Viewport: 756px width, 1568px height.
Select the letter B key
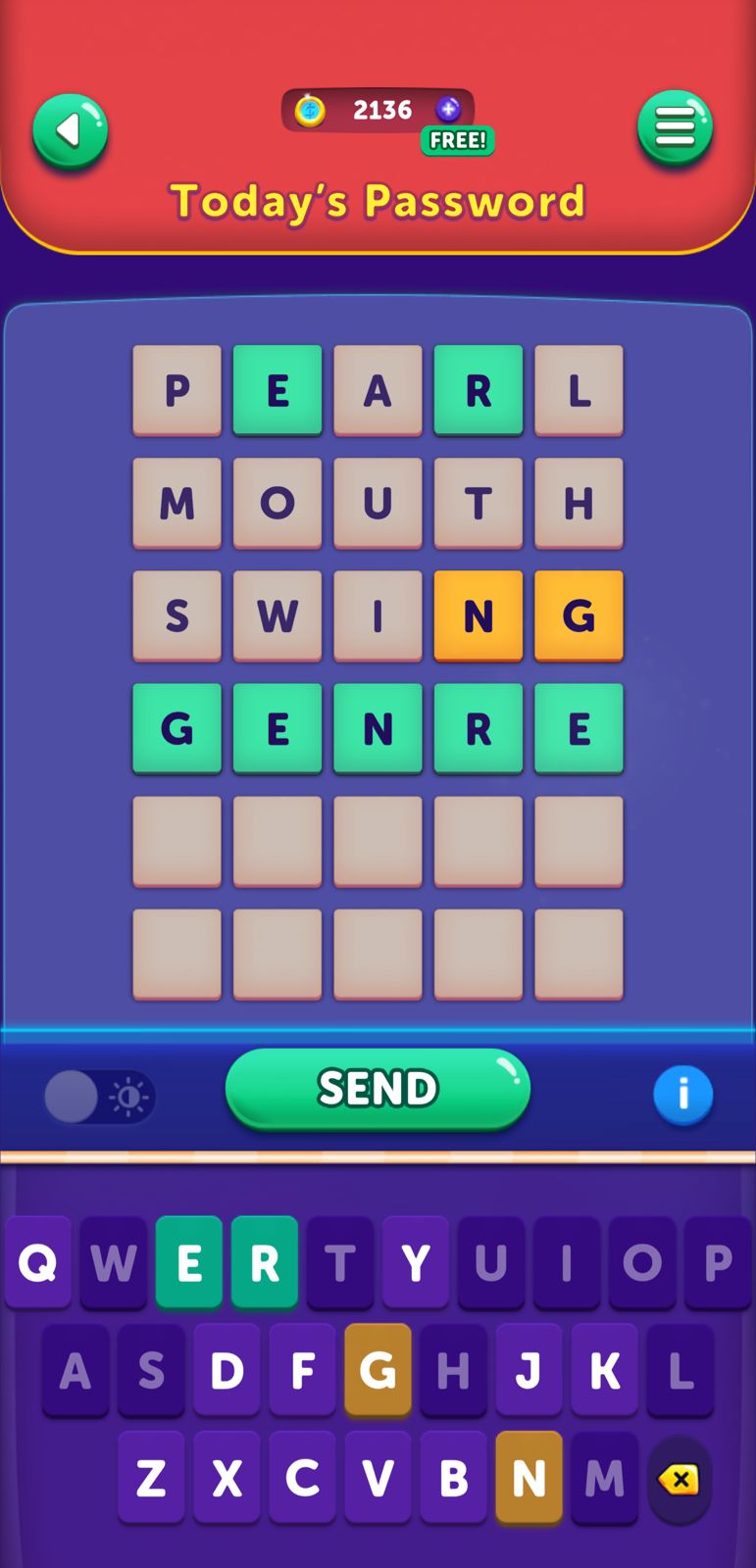coord(453,1477)
